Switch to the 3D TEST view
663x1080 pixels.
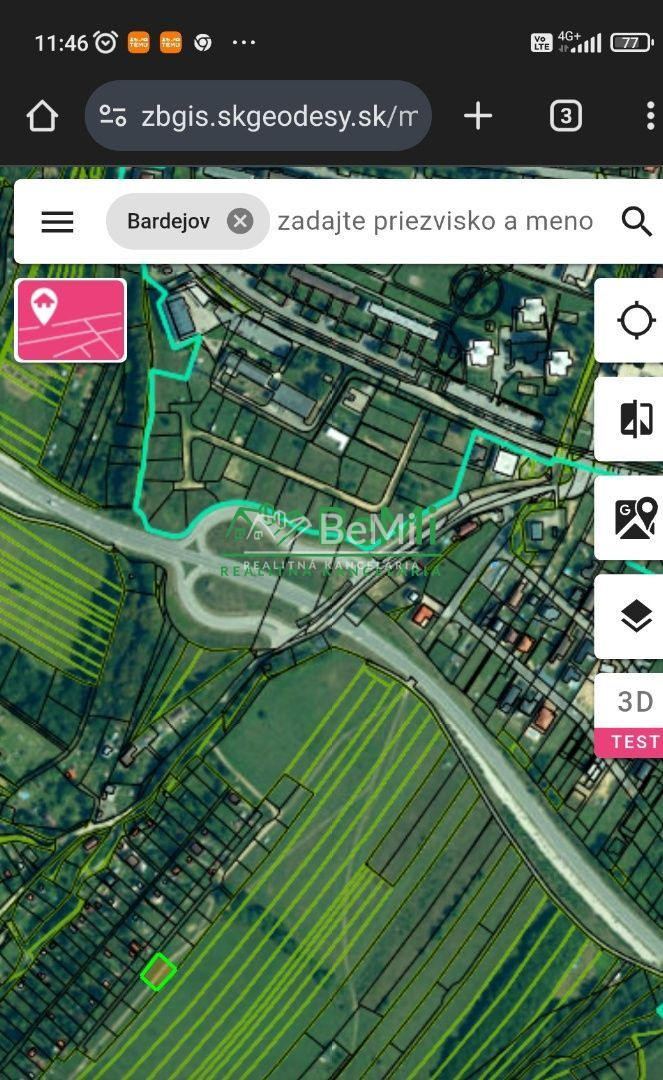pyautogui.click(x=635, y=714)
